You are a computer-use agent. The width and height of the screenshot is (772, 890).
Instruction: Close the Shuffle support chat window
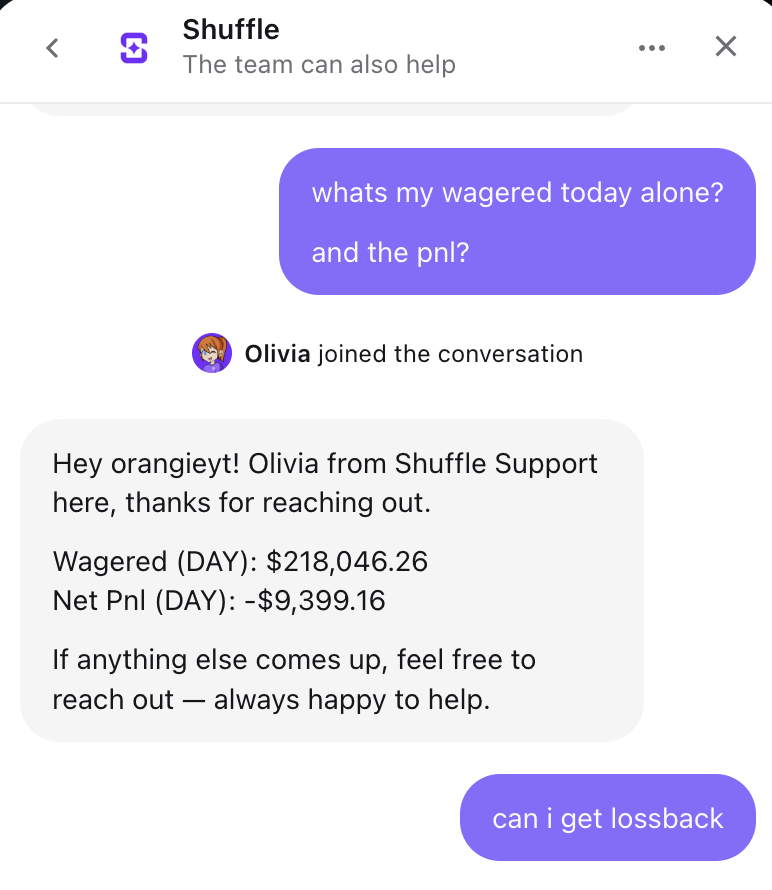[726, 46]
